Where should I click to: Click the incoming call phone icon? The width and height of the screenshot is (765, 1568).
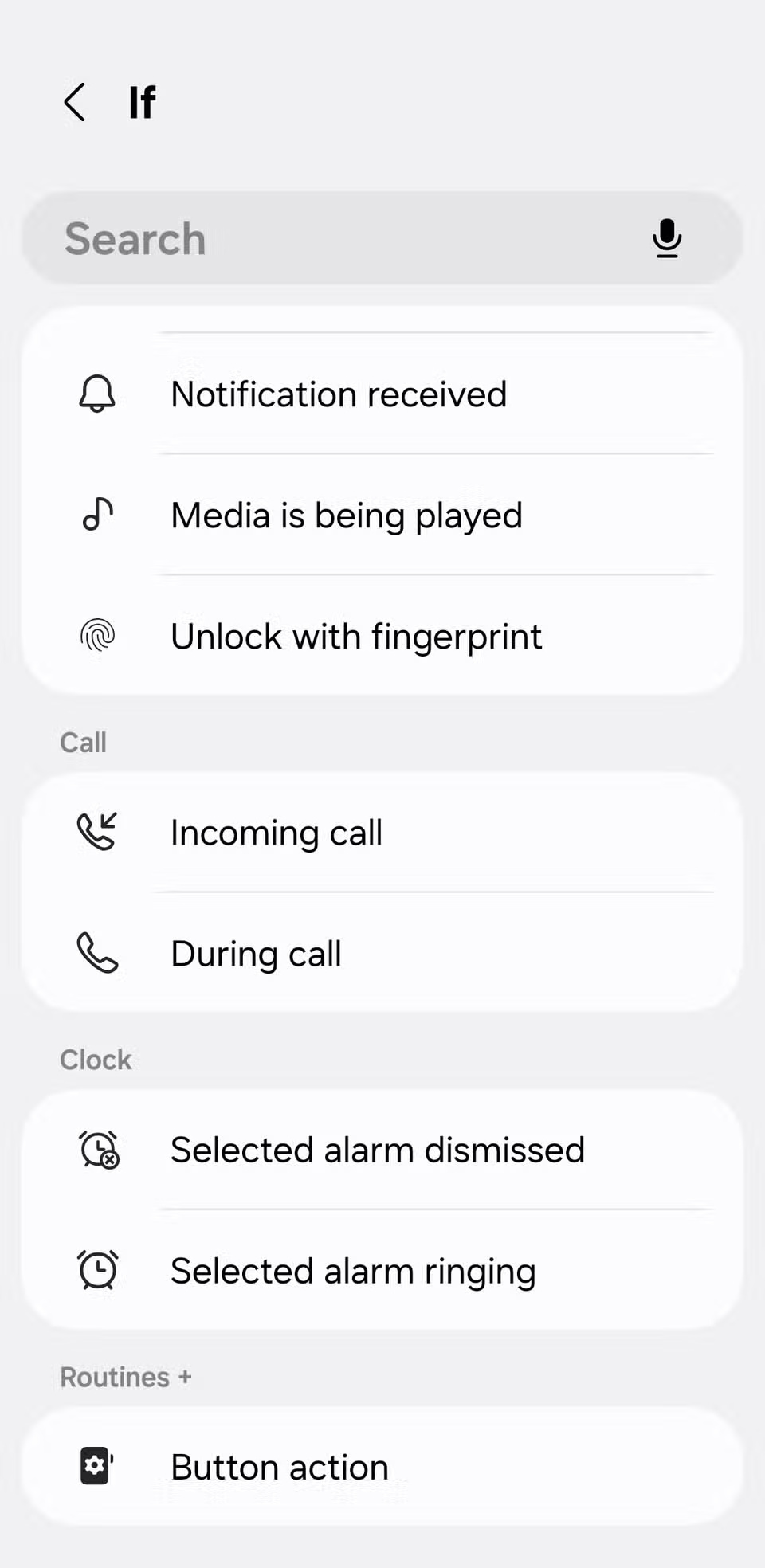(96, 831)
